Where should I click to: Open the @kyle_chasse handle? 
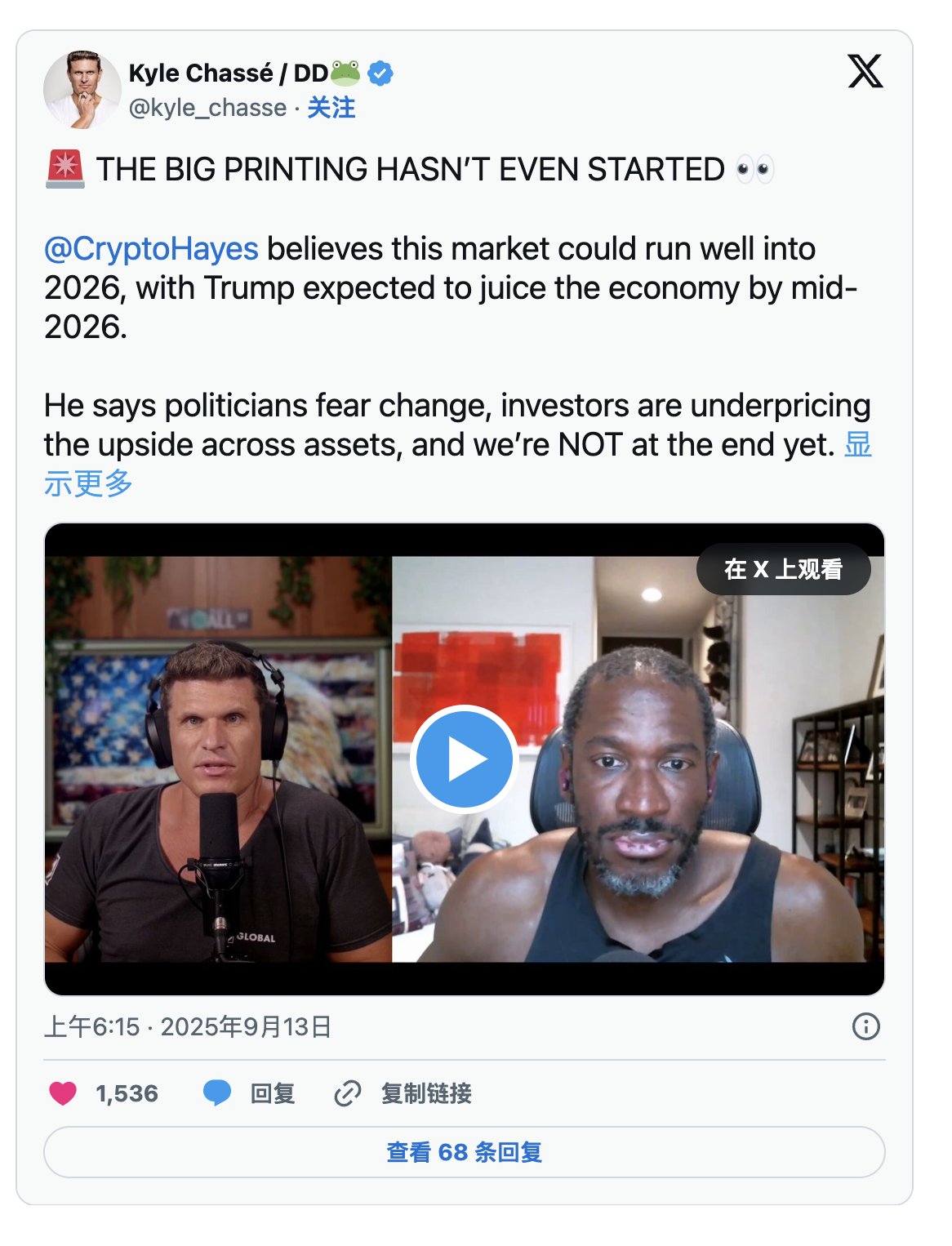(x=207, y=108)
